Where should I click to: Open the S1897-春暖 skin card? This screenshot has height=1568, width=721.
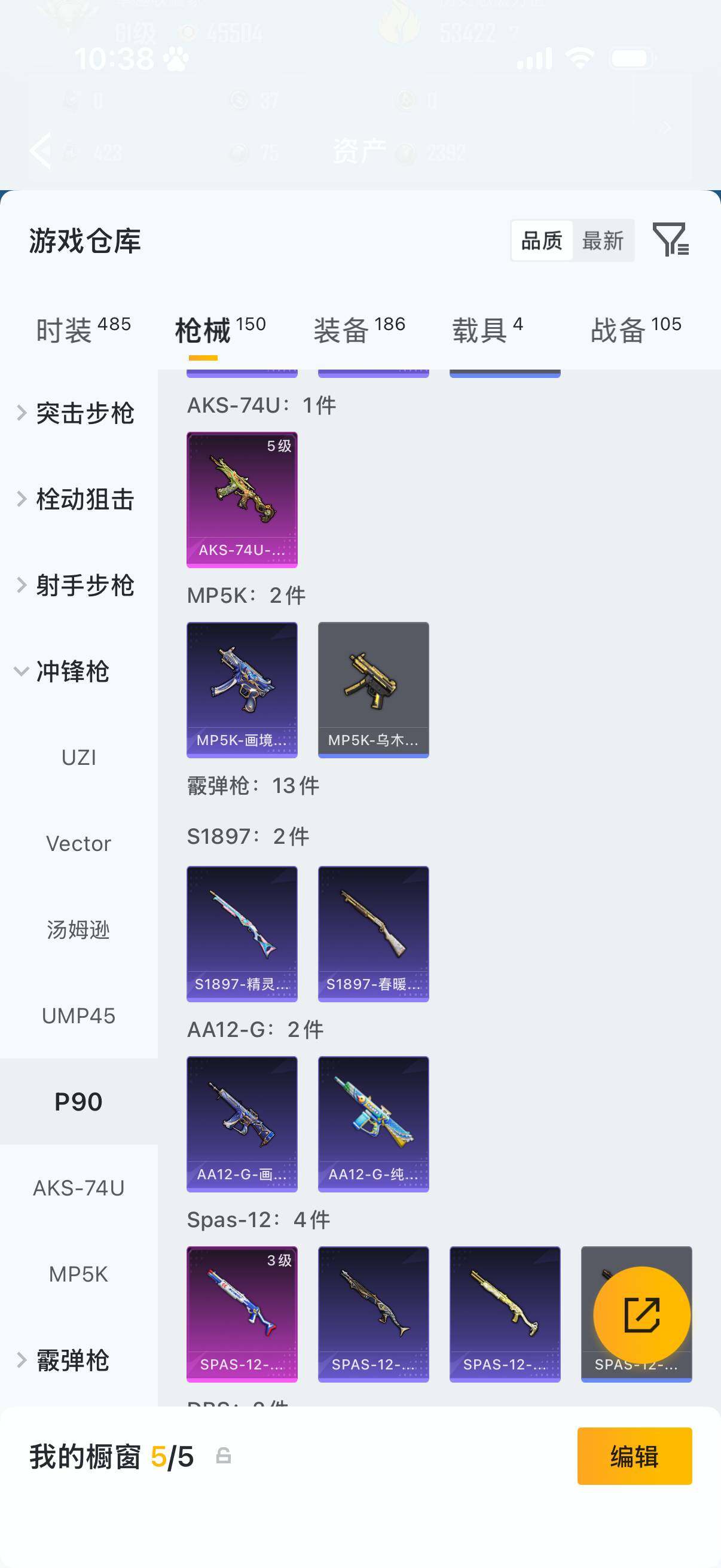pos(373,934)
